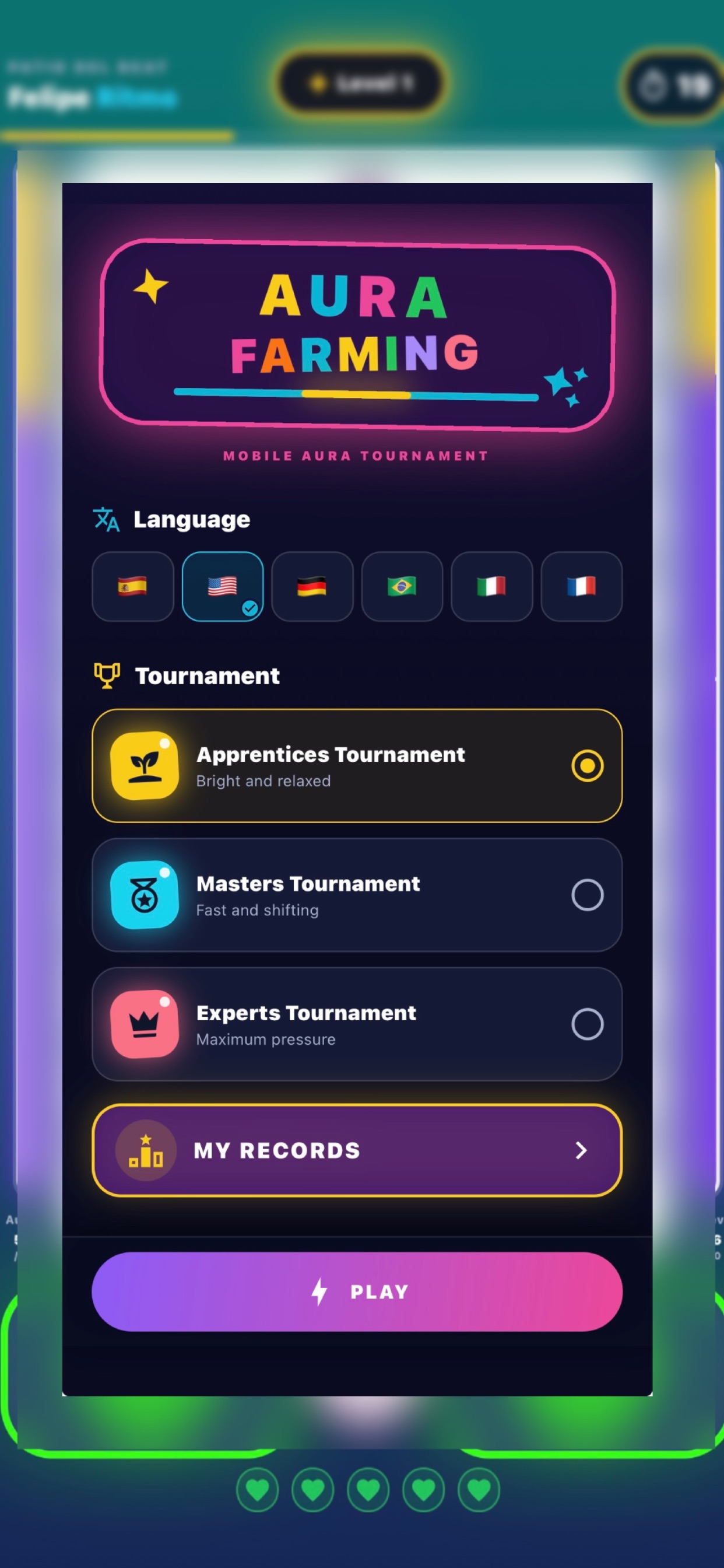The width and height of the screenshot is (724, 1568).
Task: Open My Records
Action: point(357,1150)
